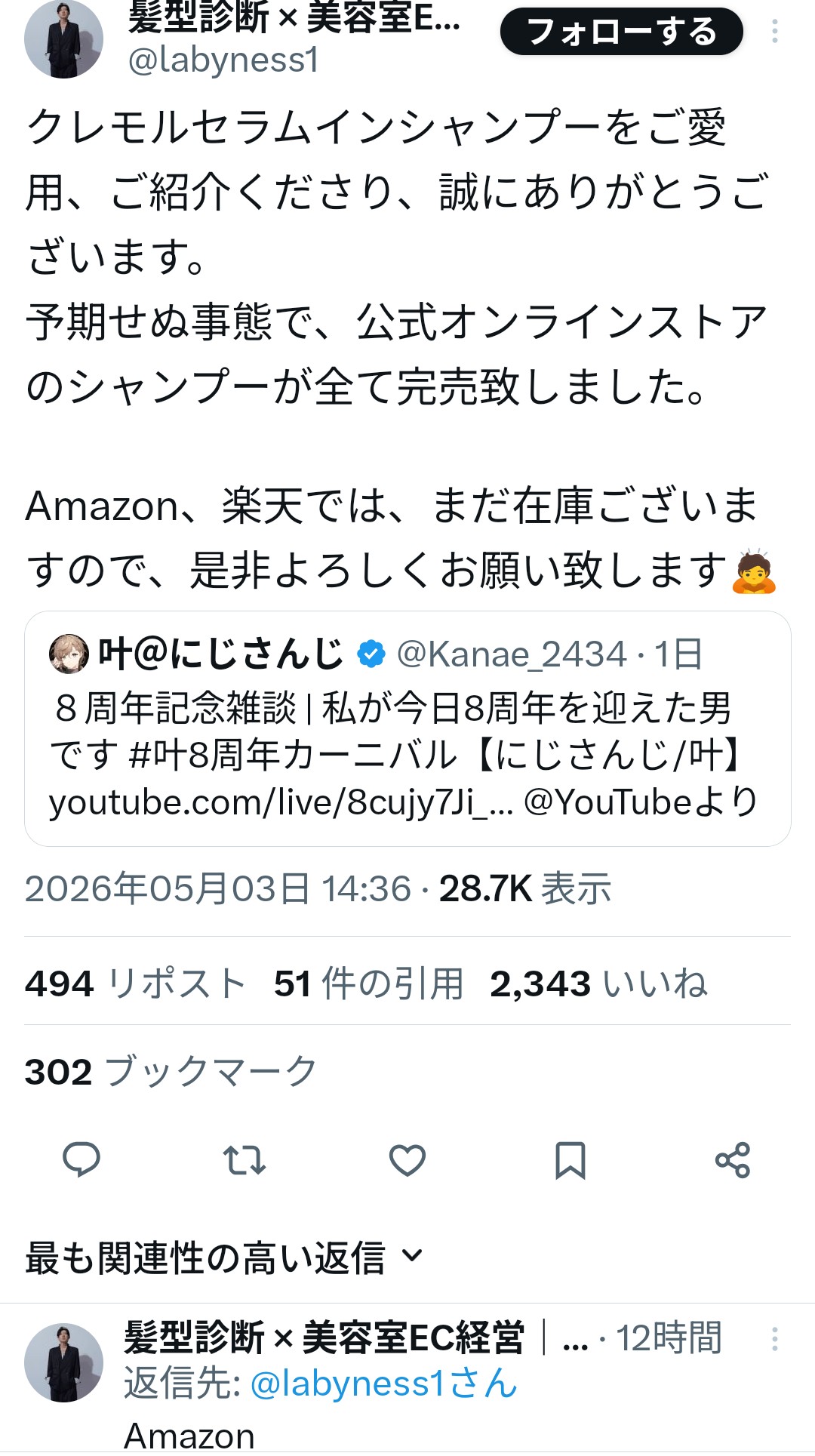View the 494 リポスト list

pyautogui.click(x=136, y=983)
